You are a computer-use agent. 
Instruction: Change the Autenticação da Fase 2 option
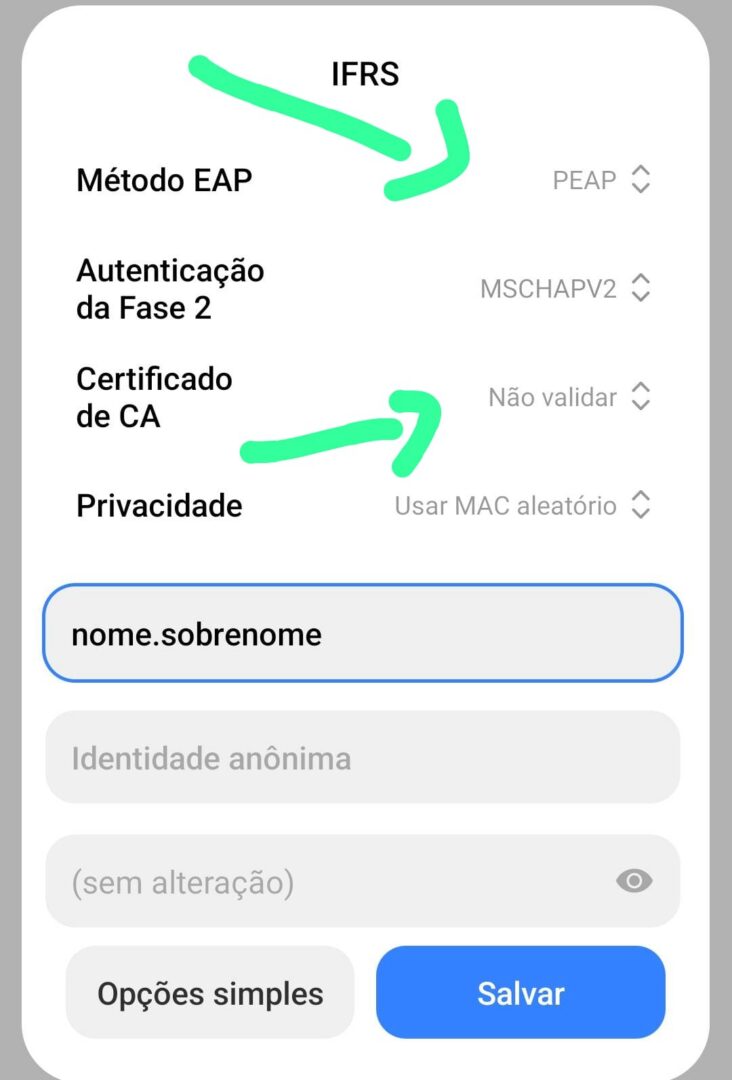565,289
